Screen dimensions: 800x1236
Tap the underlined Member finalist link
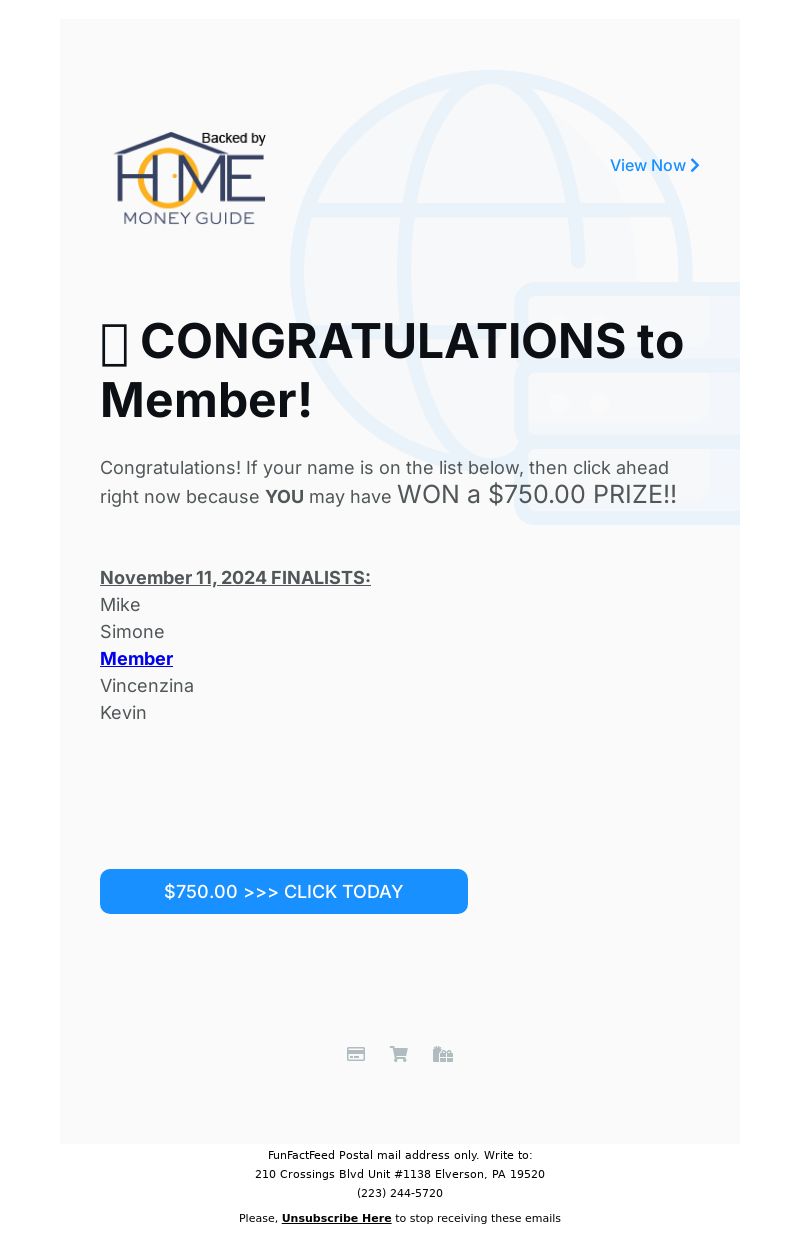[x=136, y=659]
